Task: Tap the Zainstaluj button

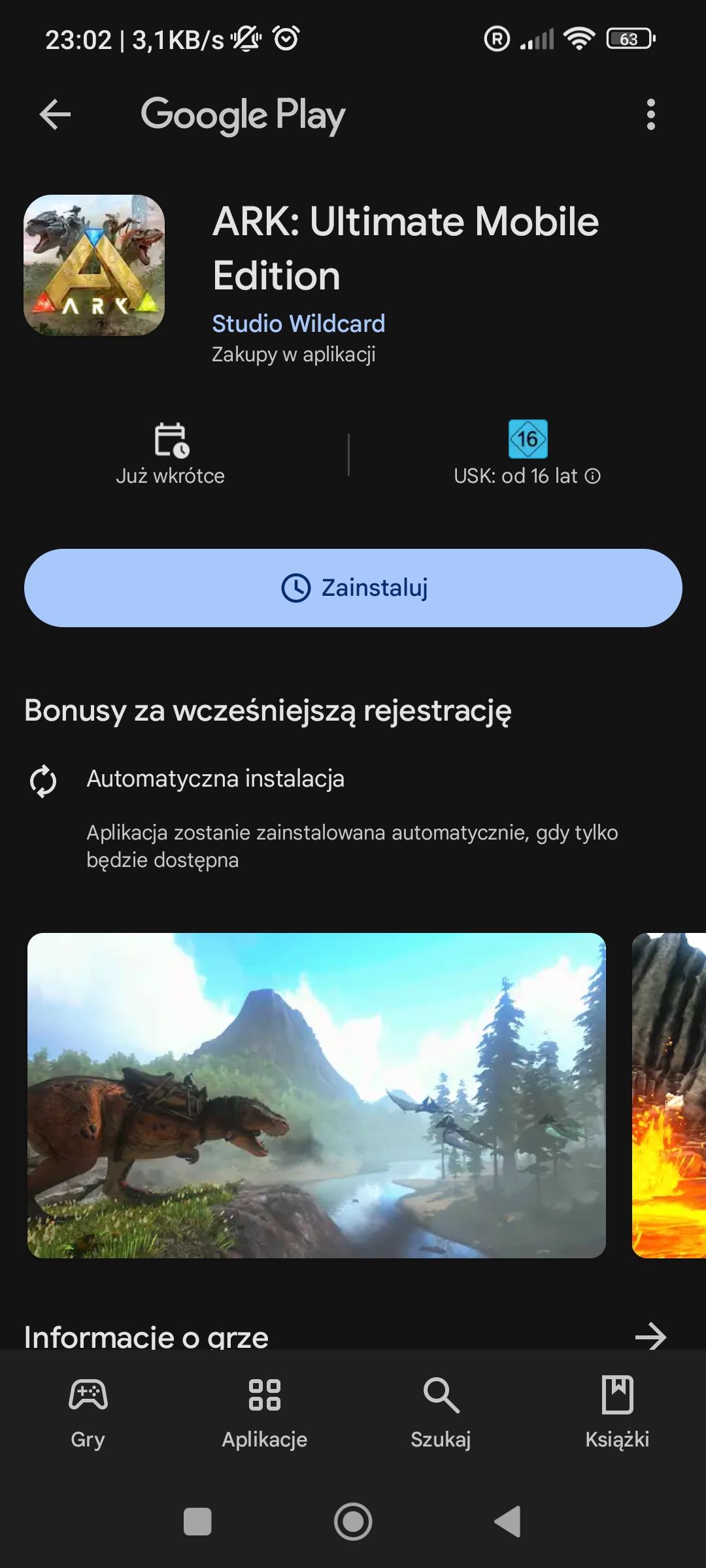Action: tap(353, 588)
